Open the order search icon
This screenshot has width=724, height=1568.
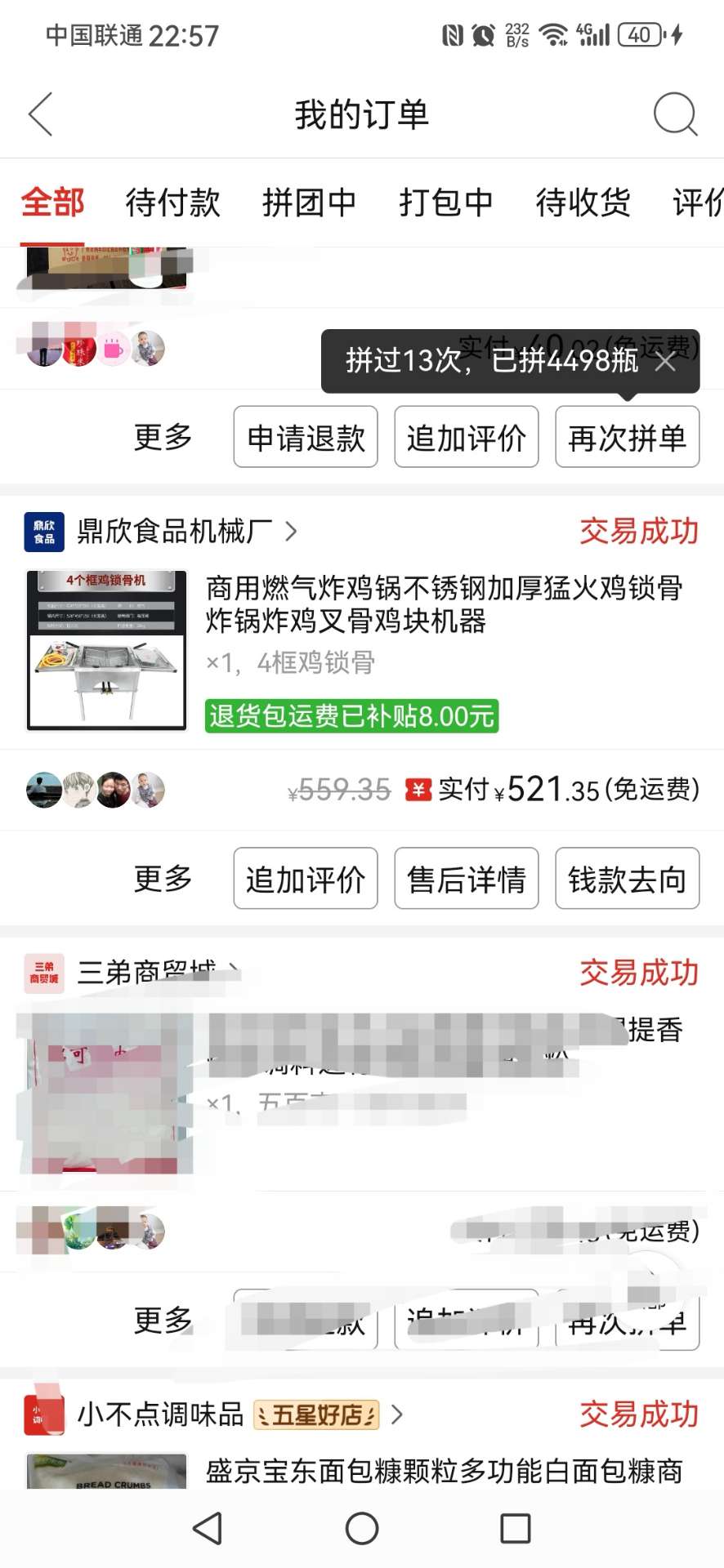675,114
